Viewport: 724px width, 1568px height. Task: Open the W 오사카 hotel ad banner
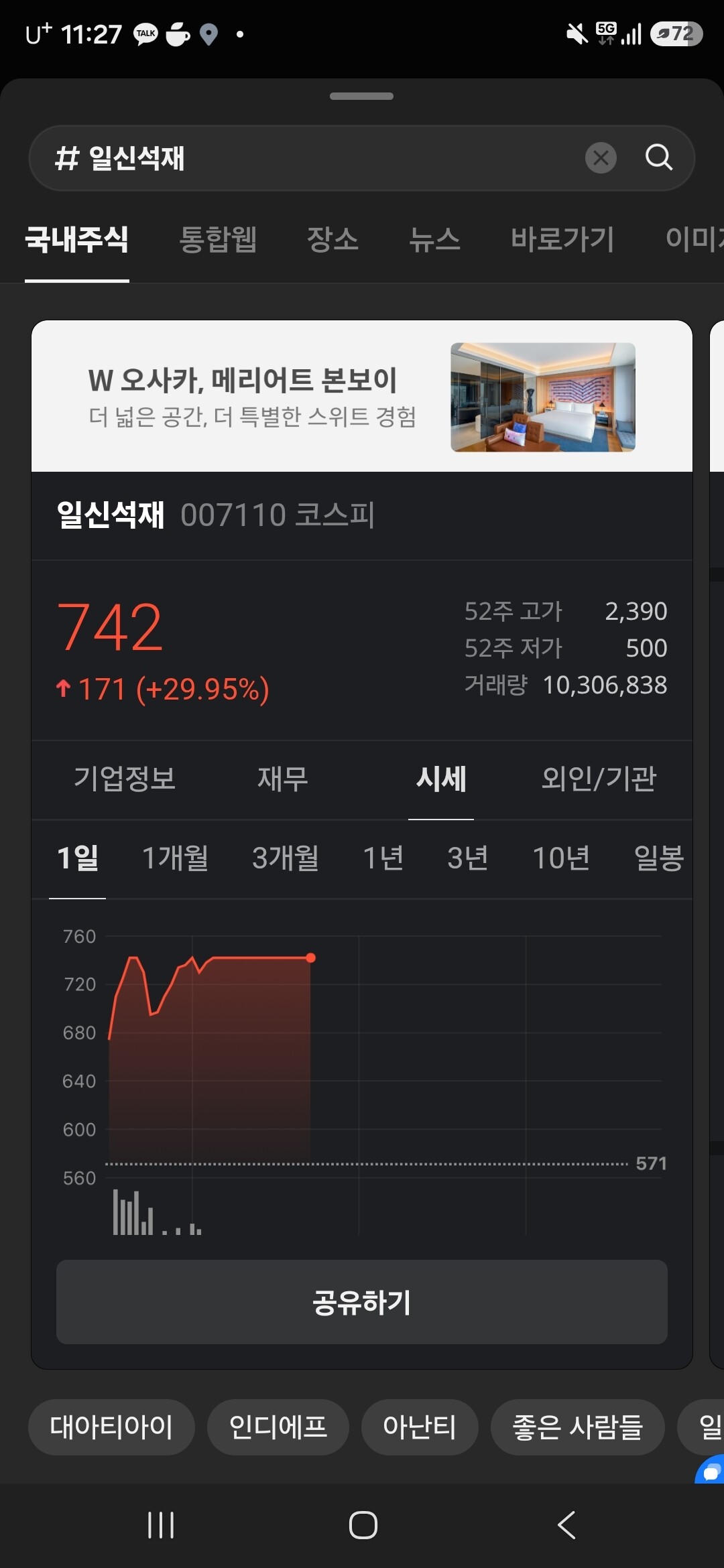click(x=362, y=397)
